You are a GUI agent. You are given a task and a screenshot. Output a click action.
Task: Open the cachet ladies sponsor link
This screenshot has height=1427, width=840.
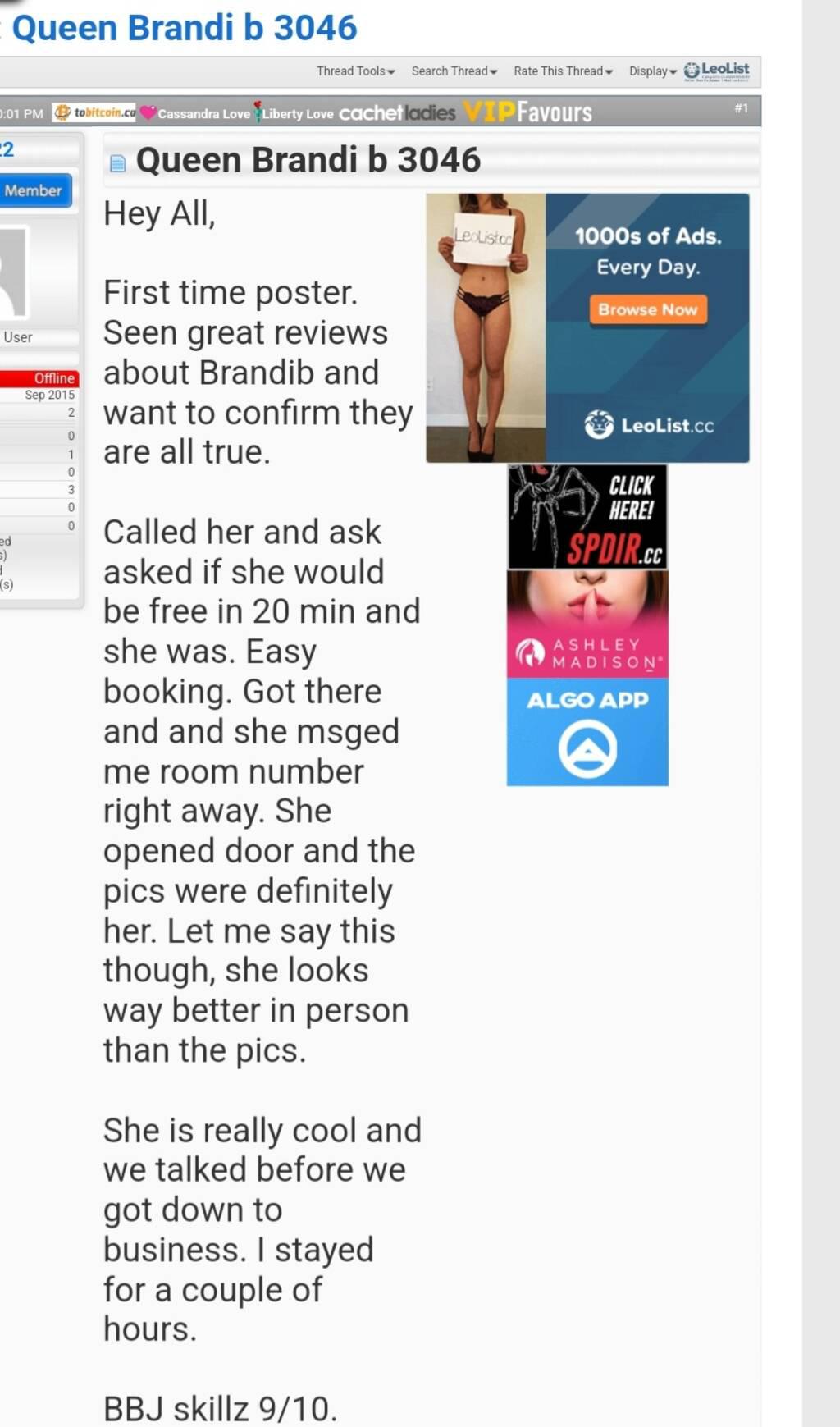pos(397,112)
